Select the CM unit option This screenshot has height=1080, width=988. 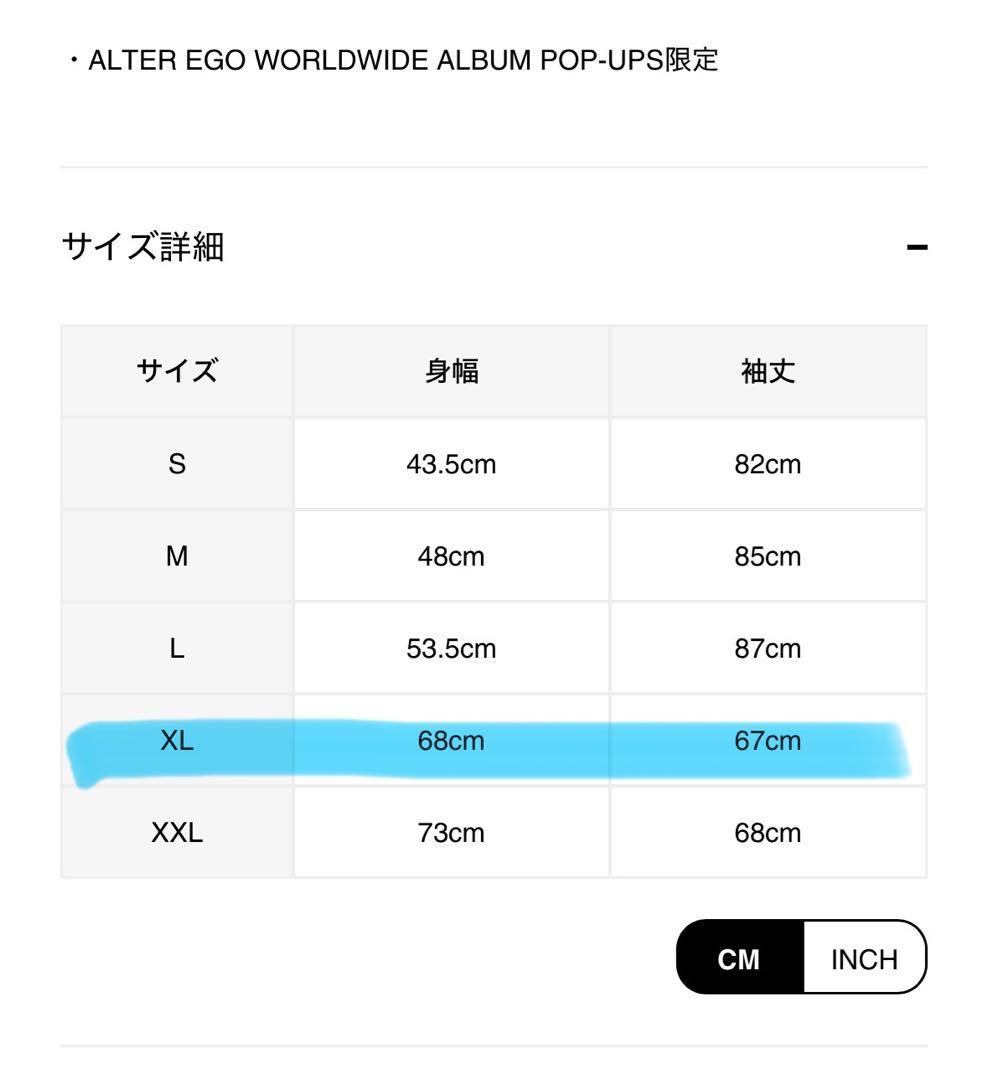point(739,959)
